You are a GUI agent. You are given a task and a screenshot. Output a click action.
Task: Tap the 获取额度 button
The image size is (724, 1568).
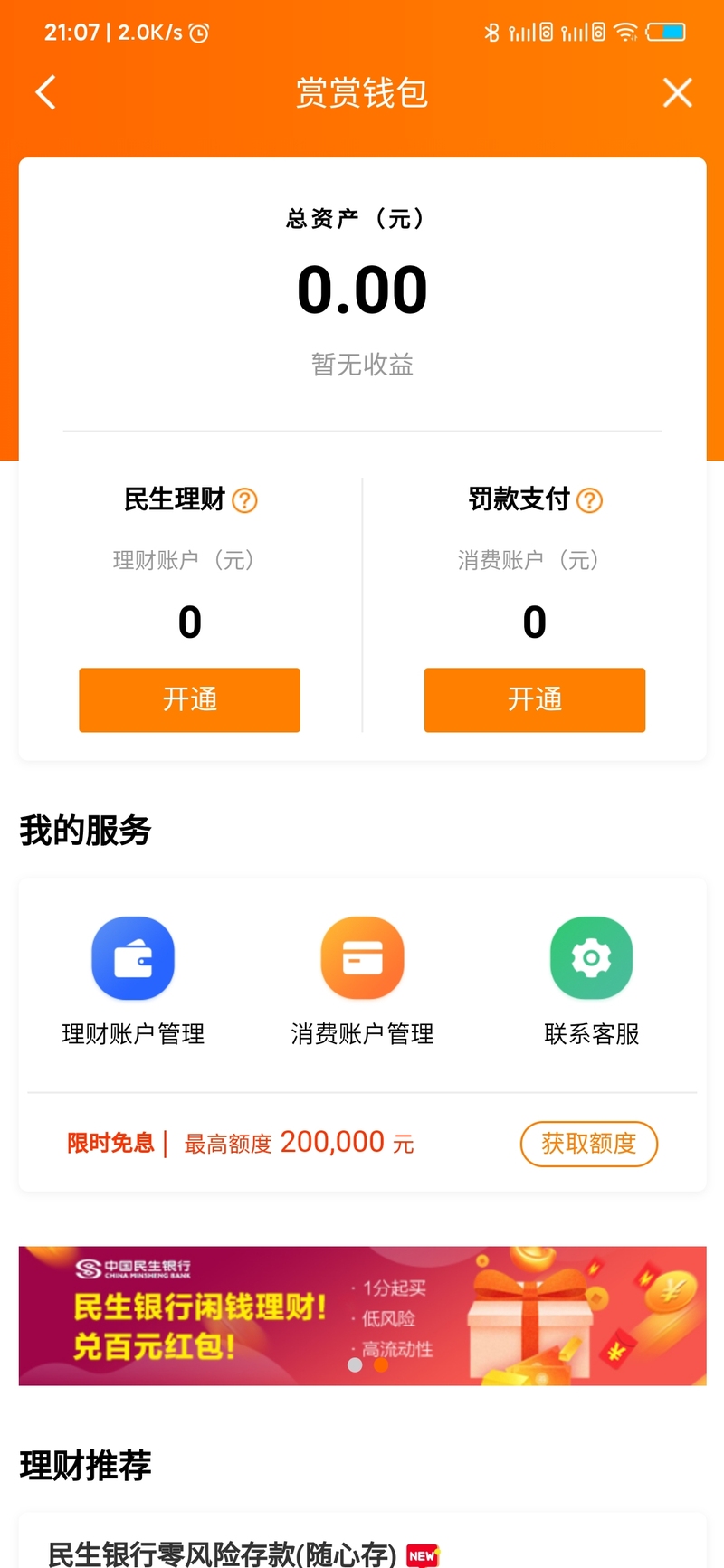point(588,1144)
